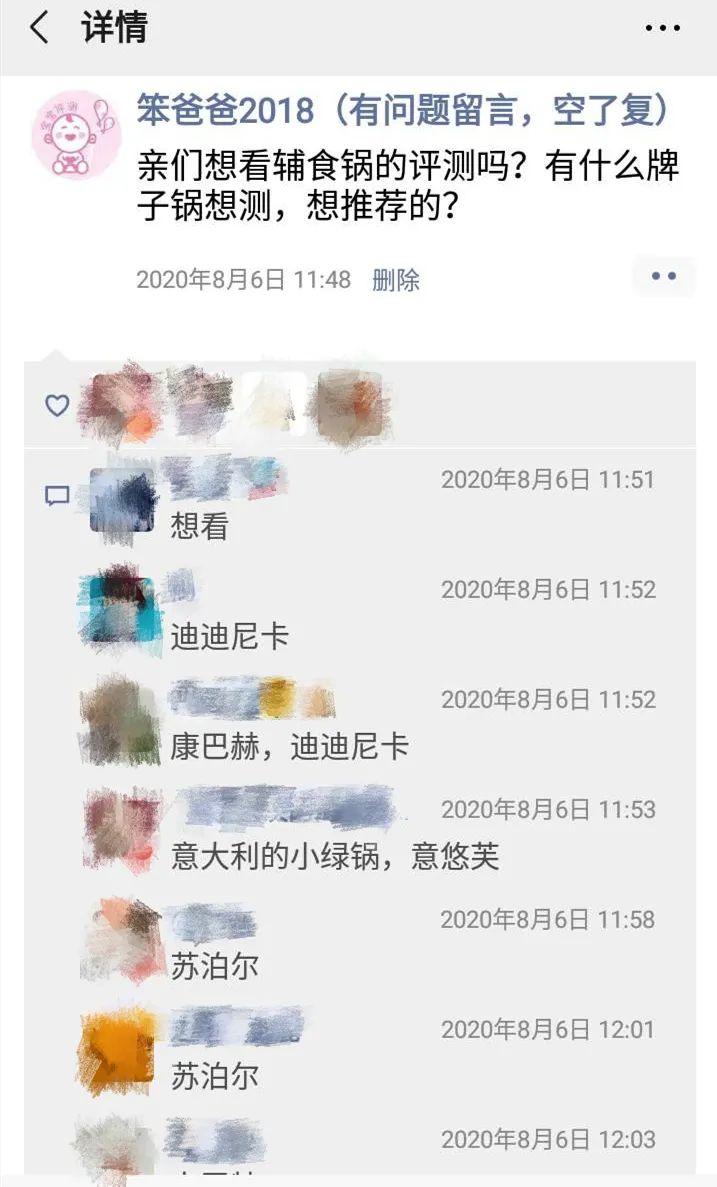Open the top-right three-dot menu
This screenshot has width=717, height=1187.
[x=662, y=29]
